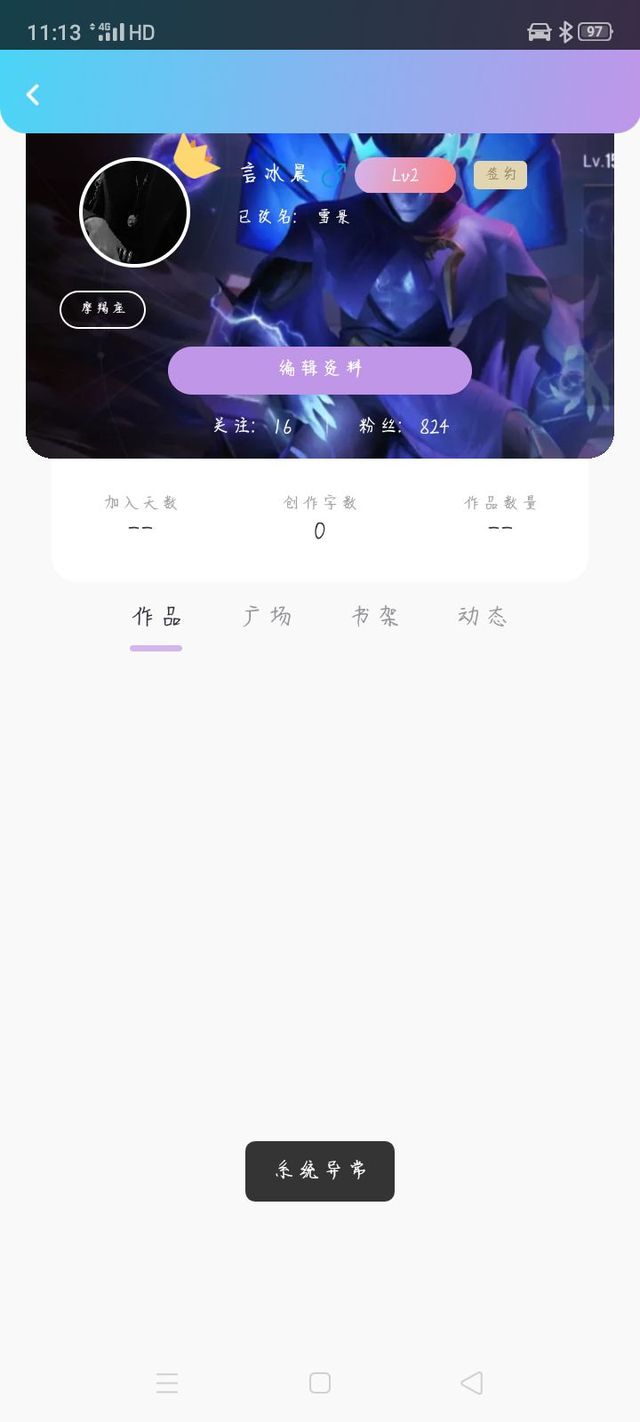The image size is (640, 1422).
Task: View the 关注 following list
Action: (x=253, y=426)
